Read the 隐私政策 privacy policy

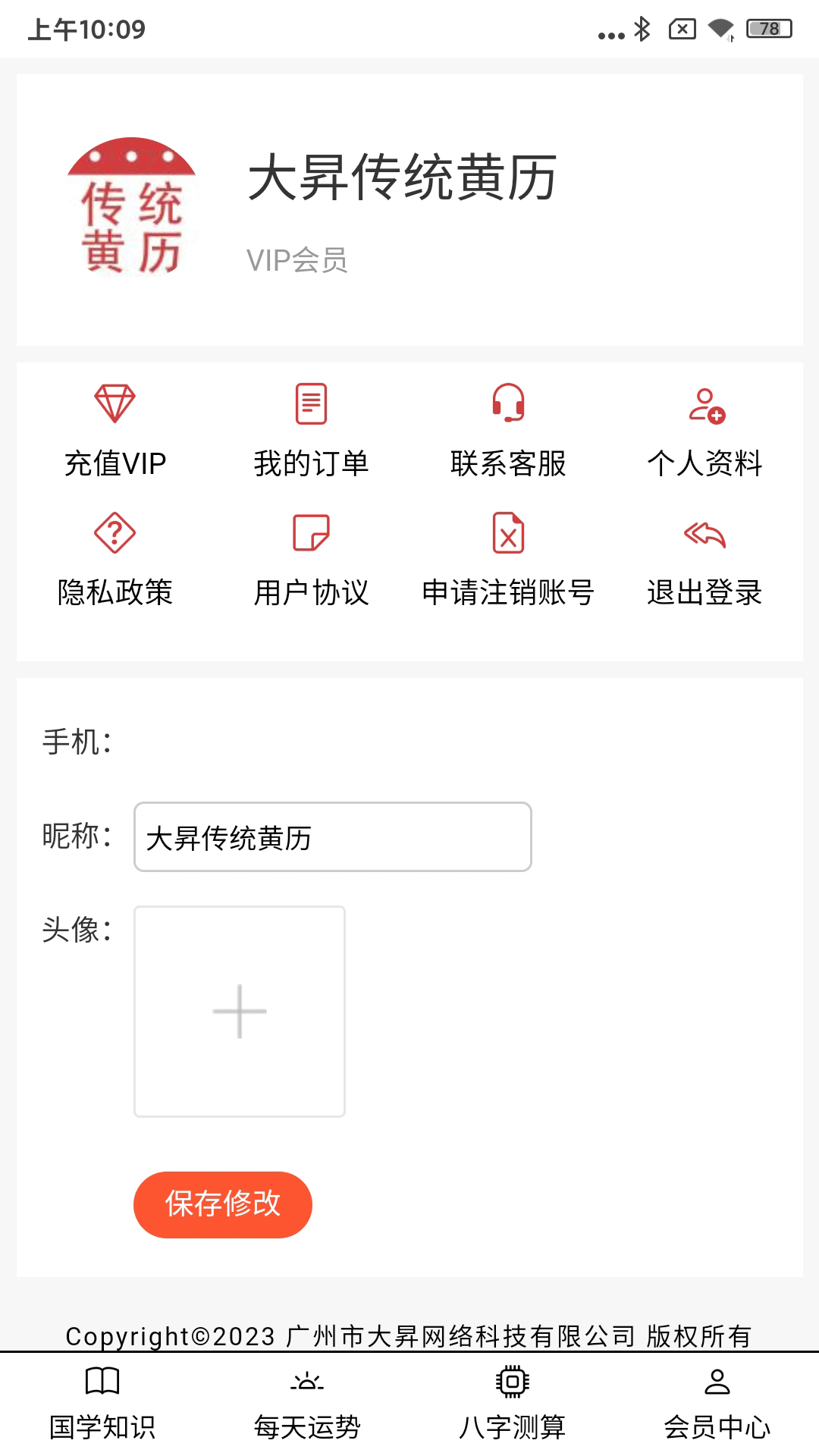click(x=115, y=560)
